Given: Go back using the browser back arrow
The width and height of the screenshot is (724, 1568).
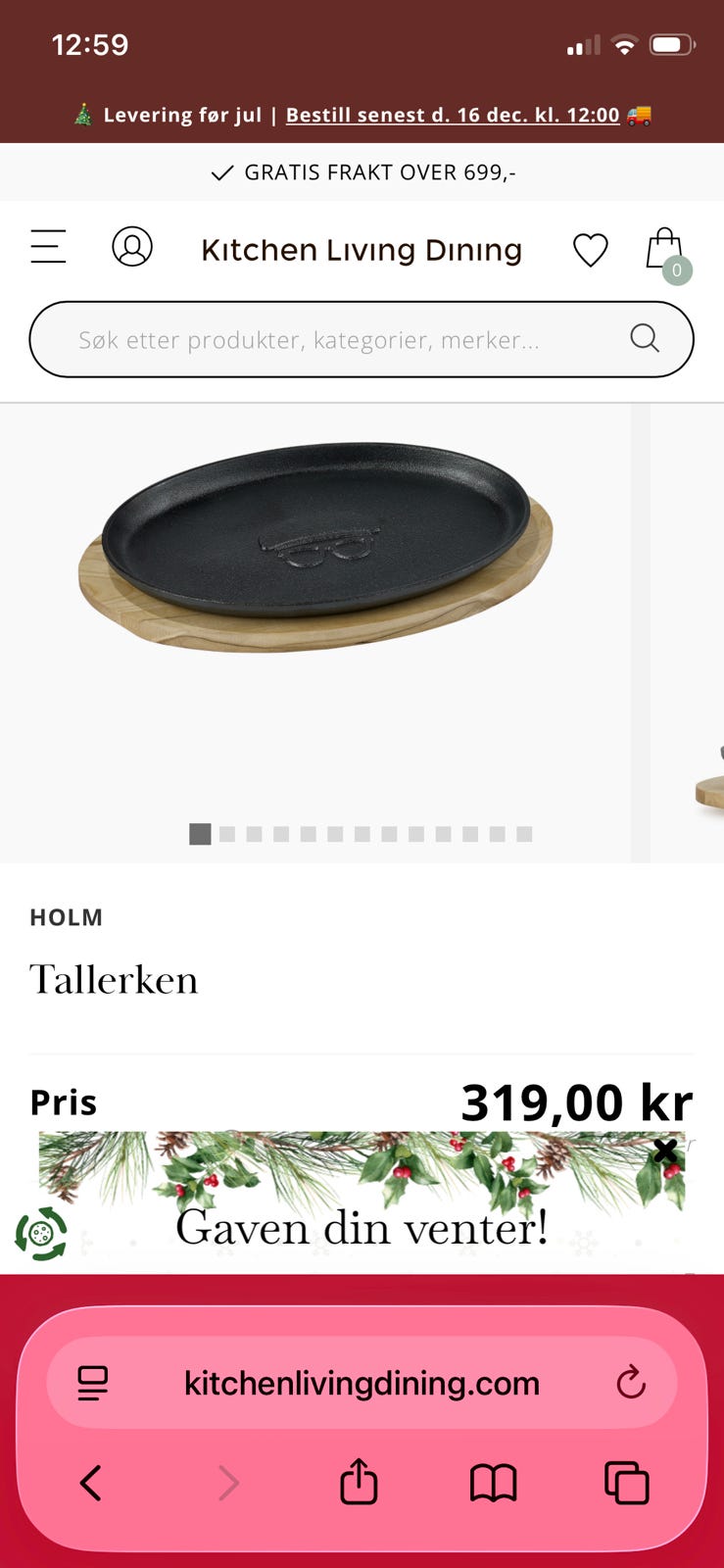Looking at the screenshot, I should [90, 1483].
